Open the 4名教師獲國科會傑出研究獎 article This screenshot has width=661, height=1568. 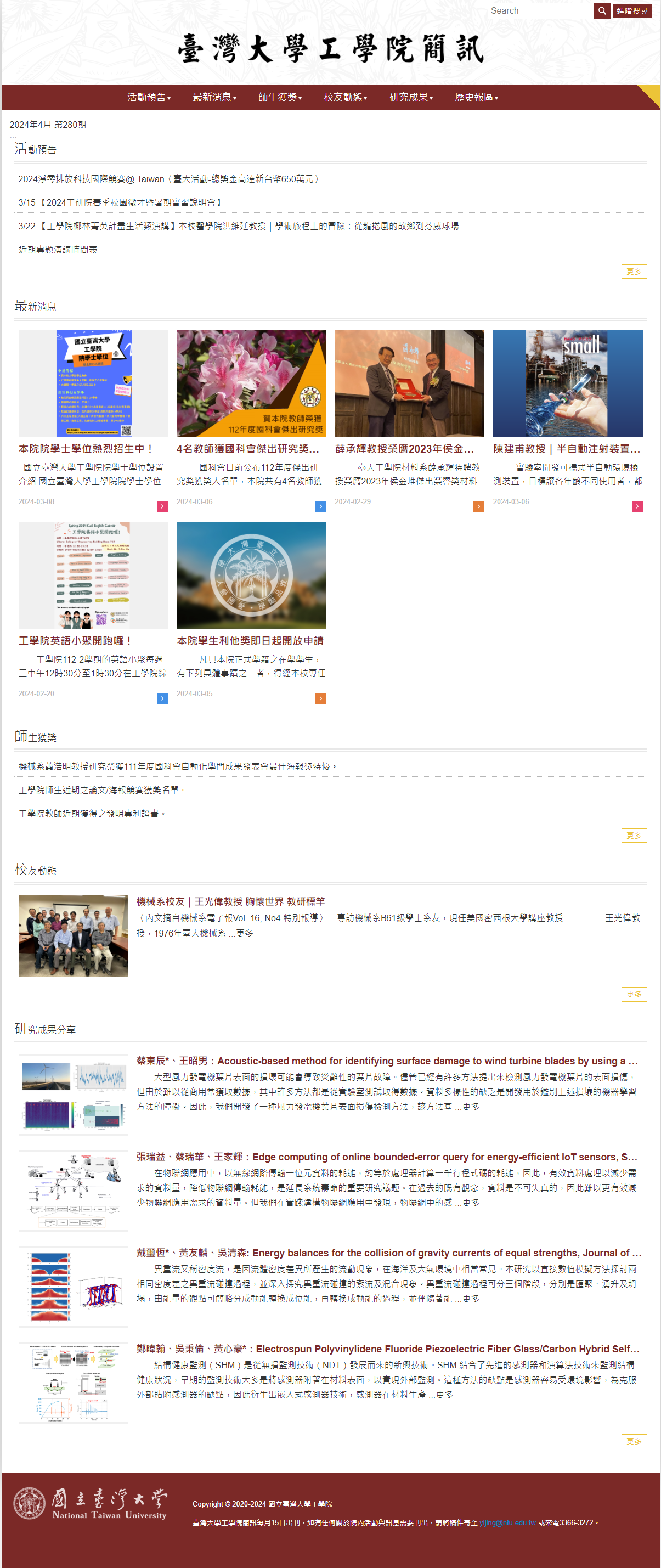point(248,449)
